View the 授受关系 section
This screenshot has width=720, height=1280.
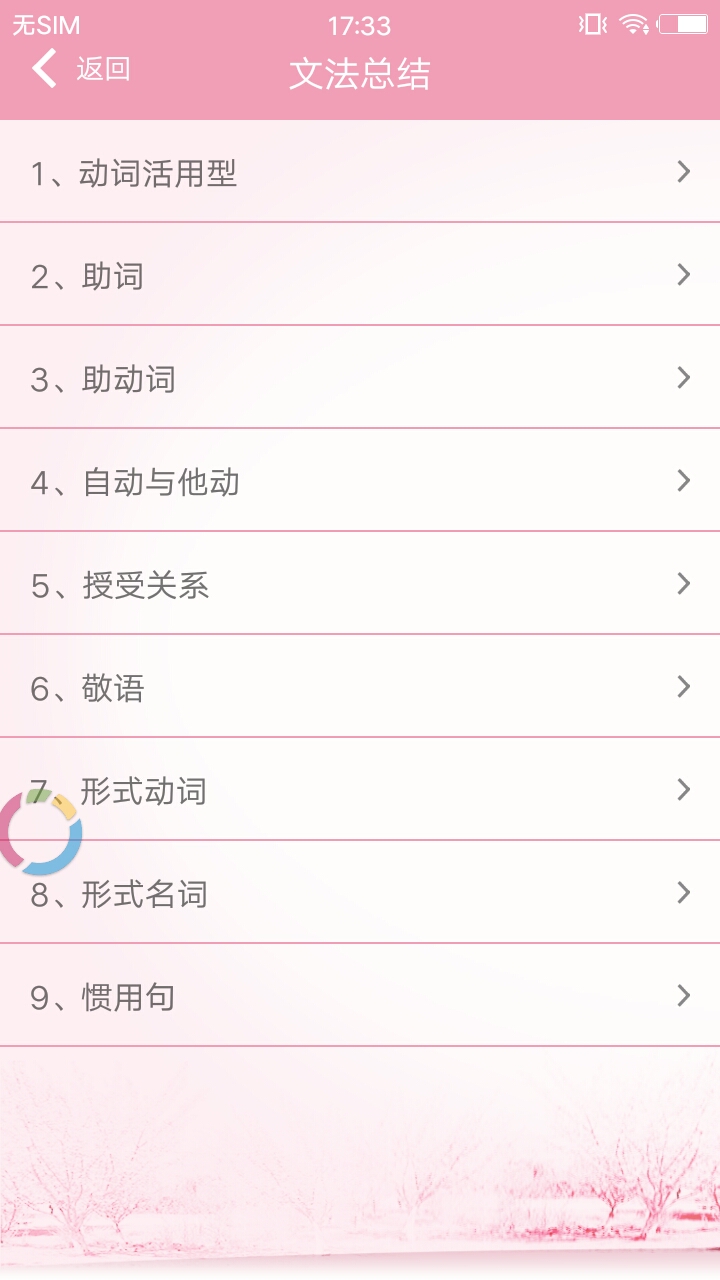point(360,585)
